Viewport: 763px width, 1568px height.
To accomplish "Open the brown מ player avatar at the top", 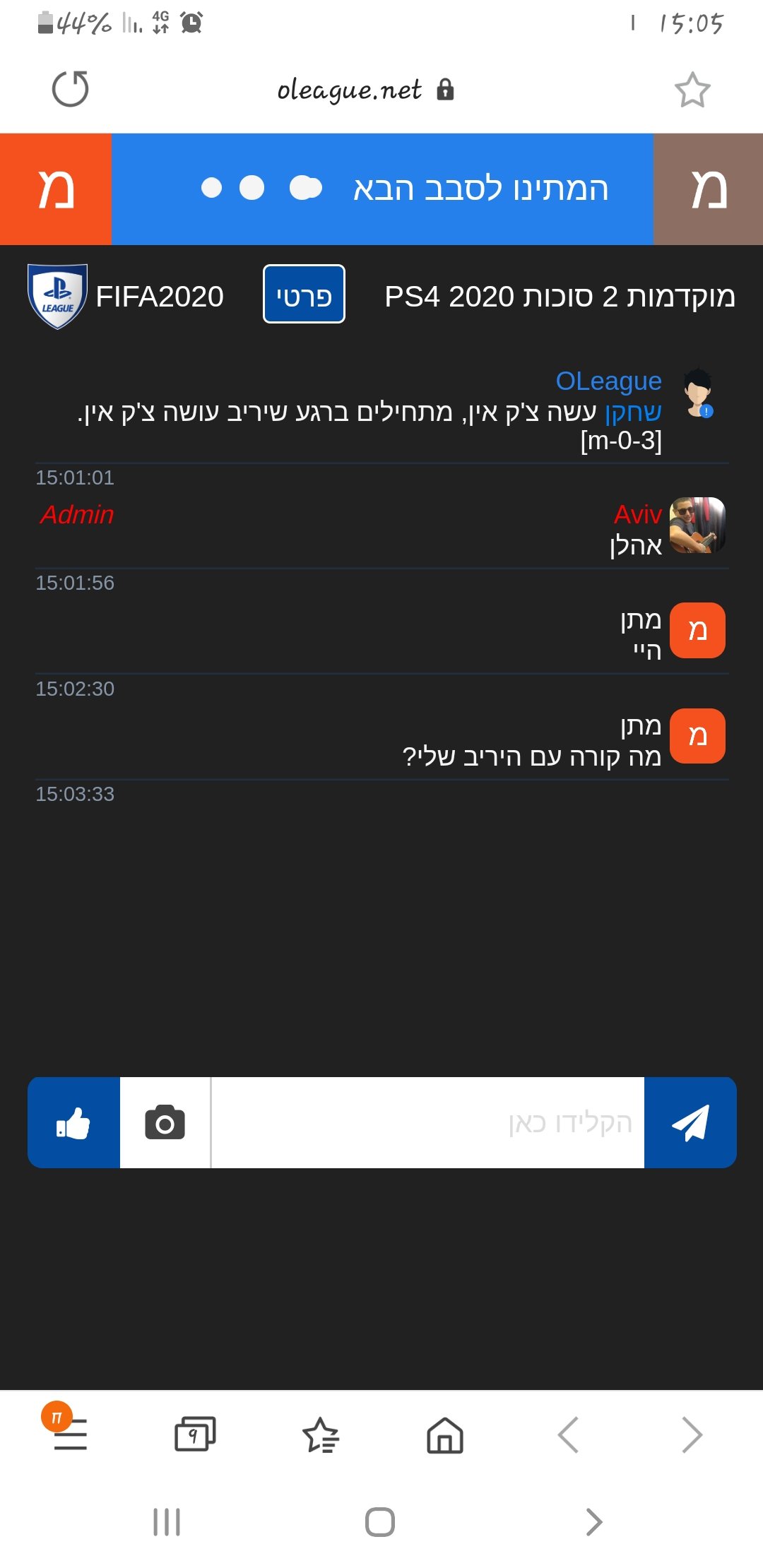I will click(708, 189).
